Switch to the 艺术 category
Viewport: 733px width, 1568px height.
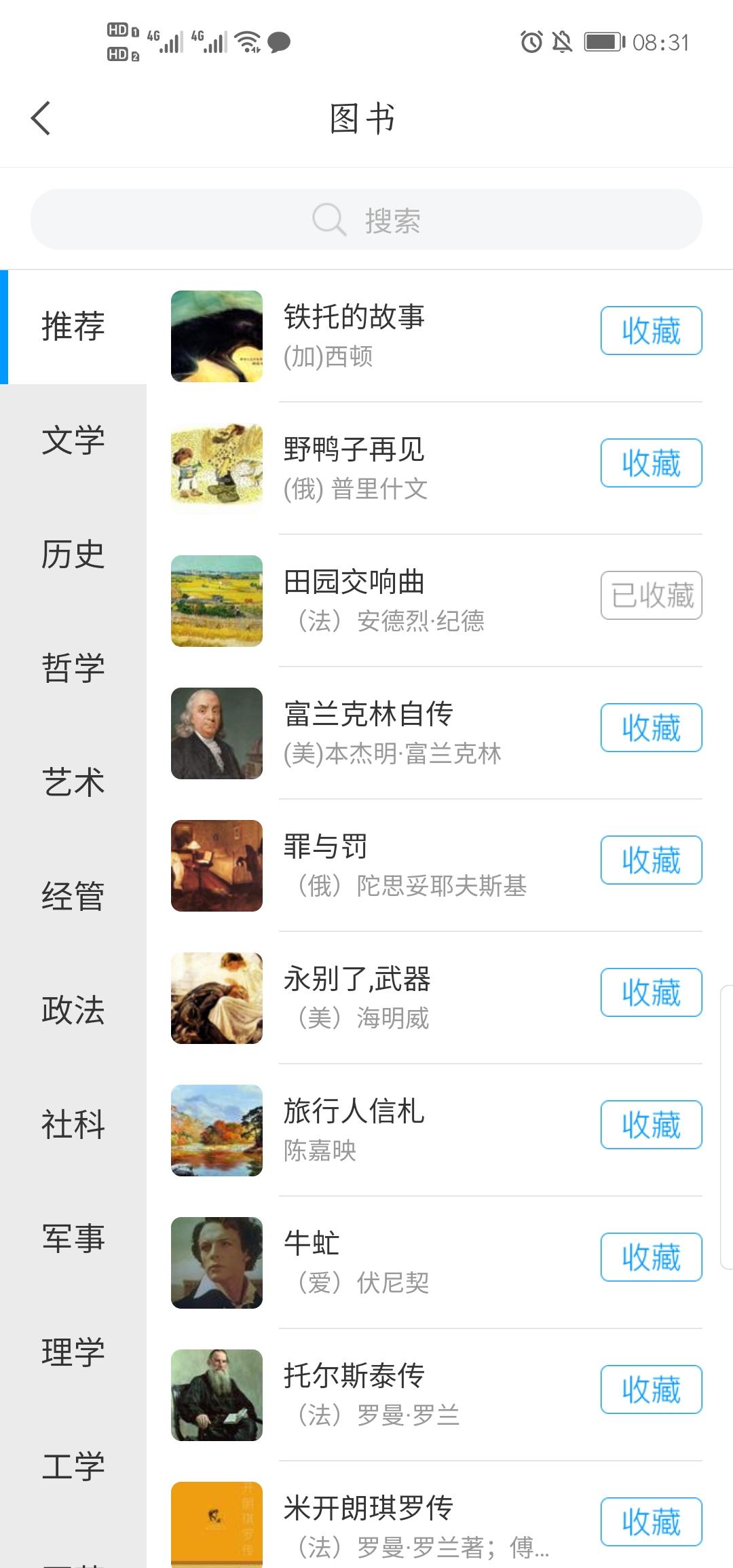click(73, 782)
